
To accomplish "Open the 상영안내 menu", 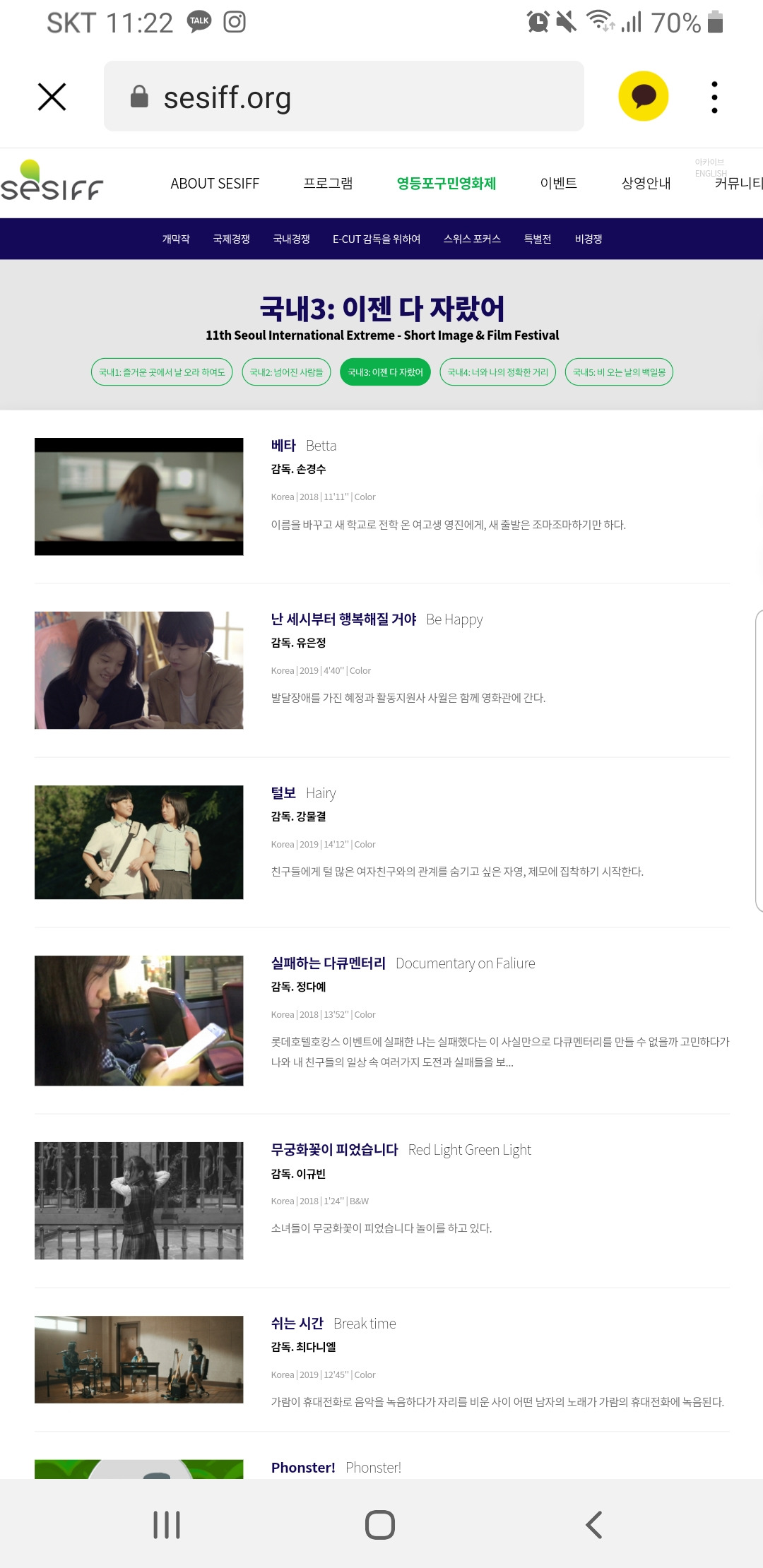I will click(646, 184).
